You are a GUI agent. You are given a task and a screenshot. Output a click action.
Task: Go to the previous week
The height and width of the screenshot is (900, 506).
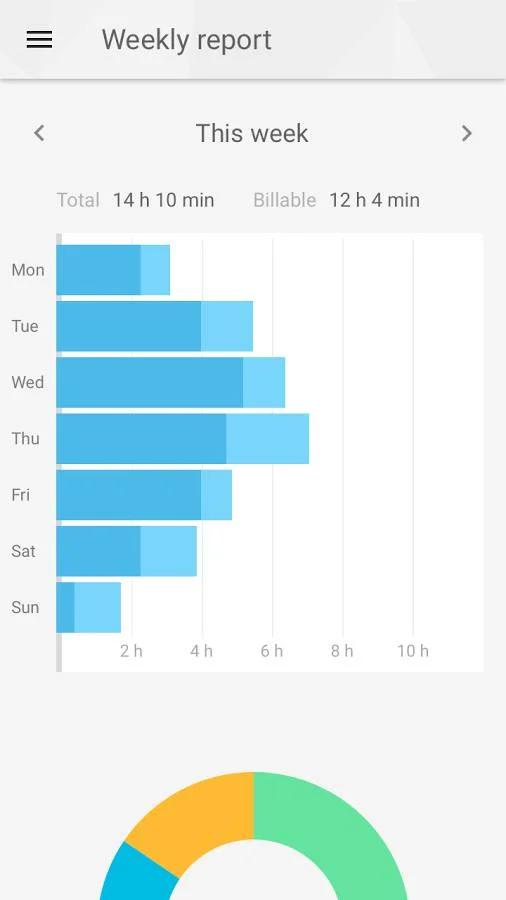pyautogui.click(x=38, y=133)
